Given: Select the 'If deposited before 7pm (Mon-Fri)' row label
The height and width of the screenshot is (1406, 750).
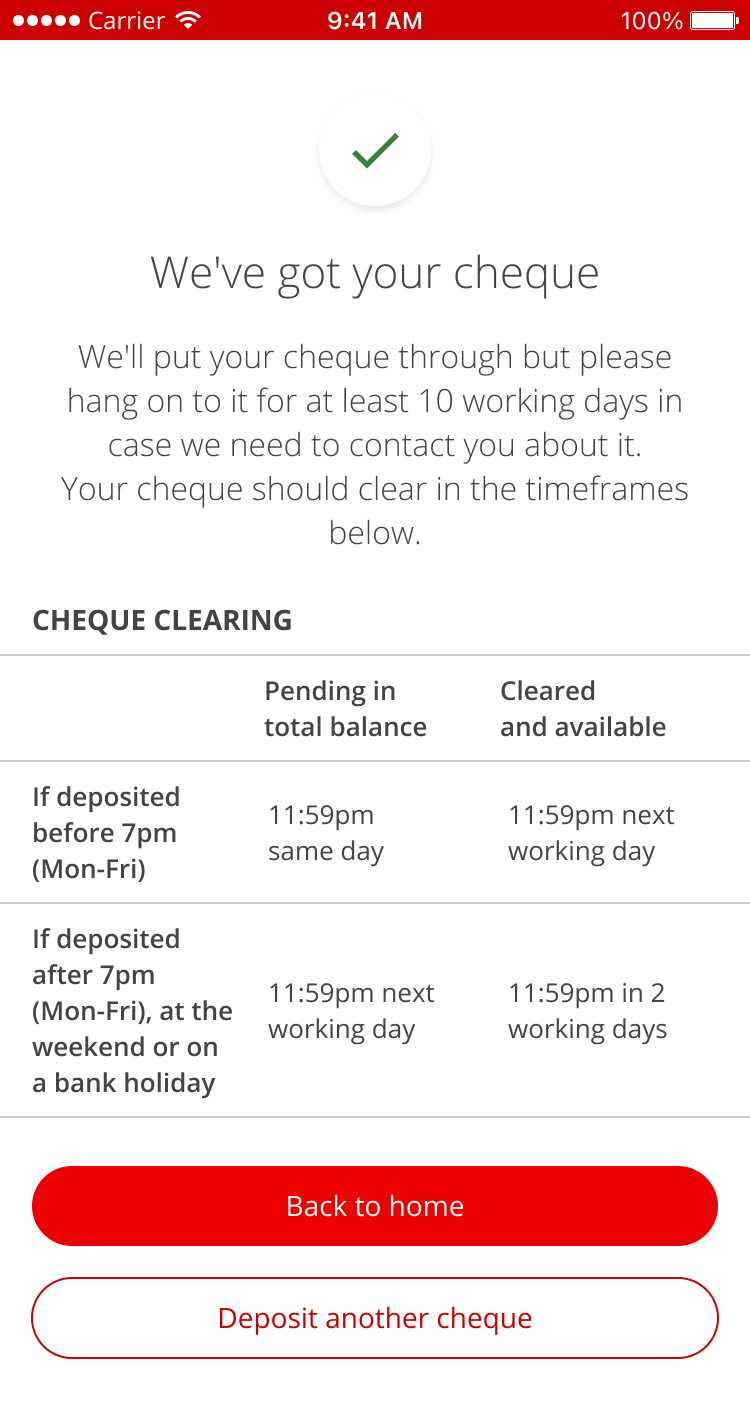Looking at the screenshot, I should (106, 832).
